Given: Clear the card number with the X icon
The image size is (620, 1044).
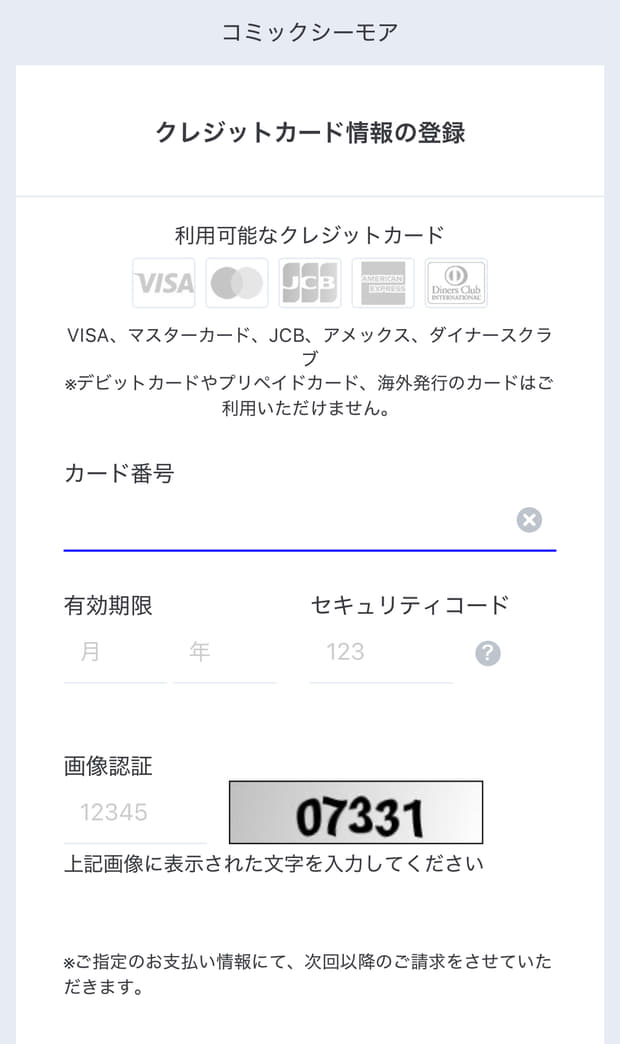Looking at the screenshot, I should click(x=529, y=520).
